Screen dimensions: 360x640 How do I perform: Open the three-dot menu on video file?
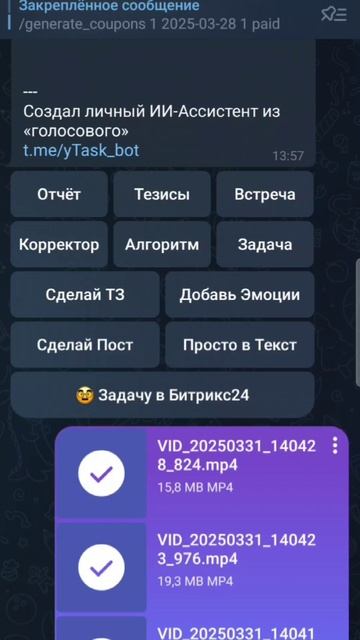pyautogui.click(x=335, y=445)
